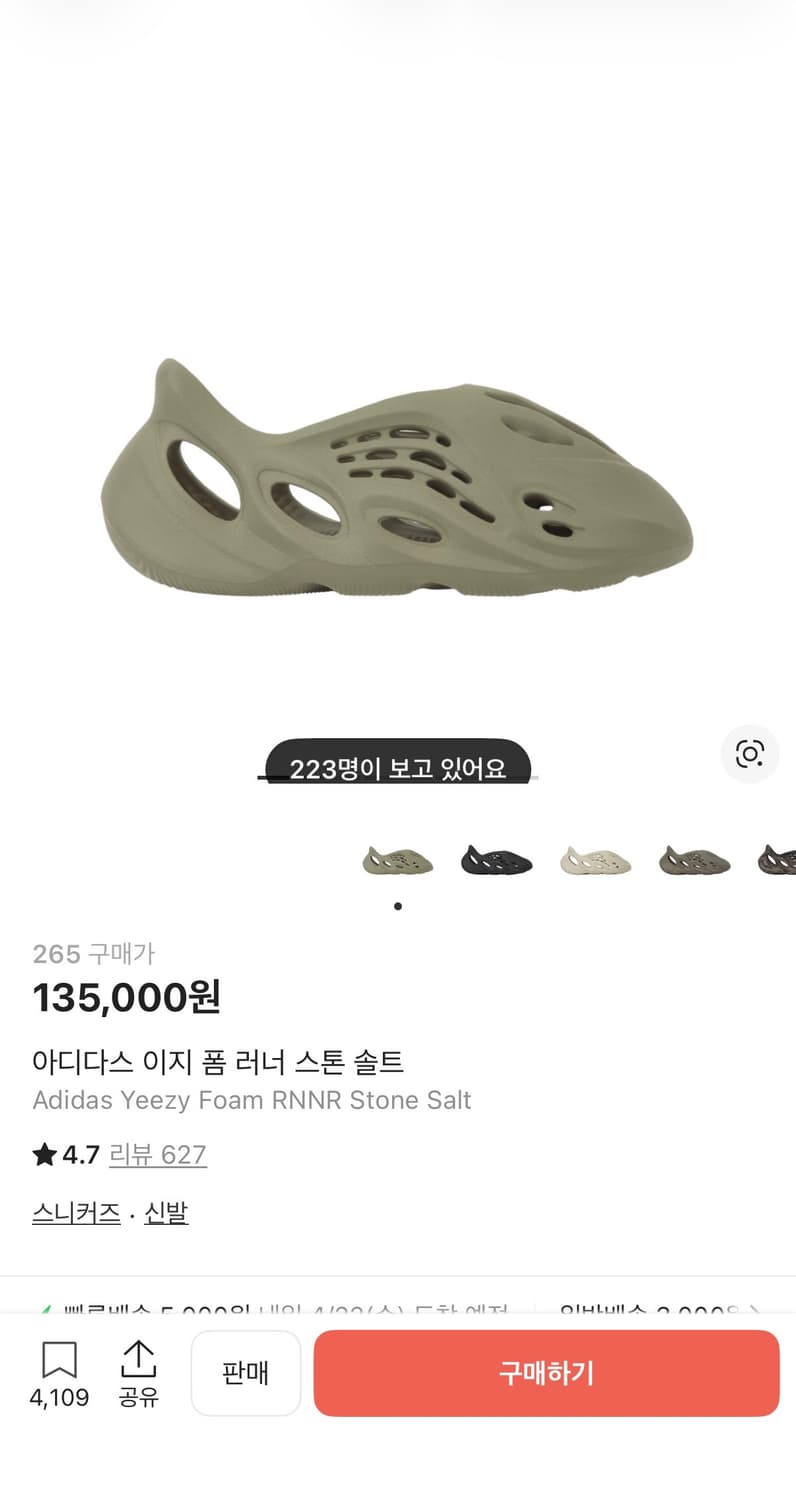Open 리뷰 627 to read reviews
This screenshot has height=1500, width=796.
(x=157, y=1155)
